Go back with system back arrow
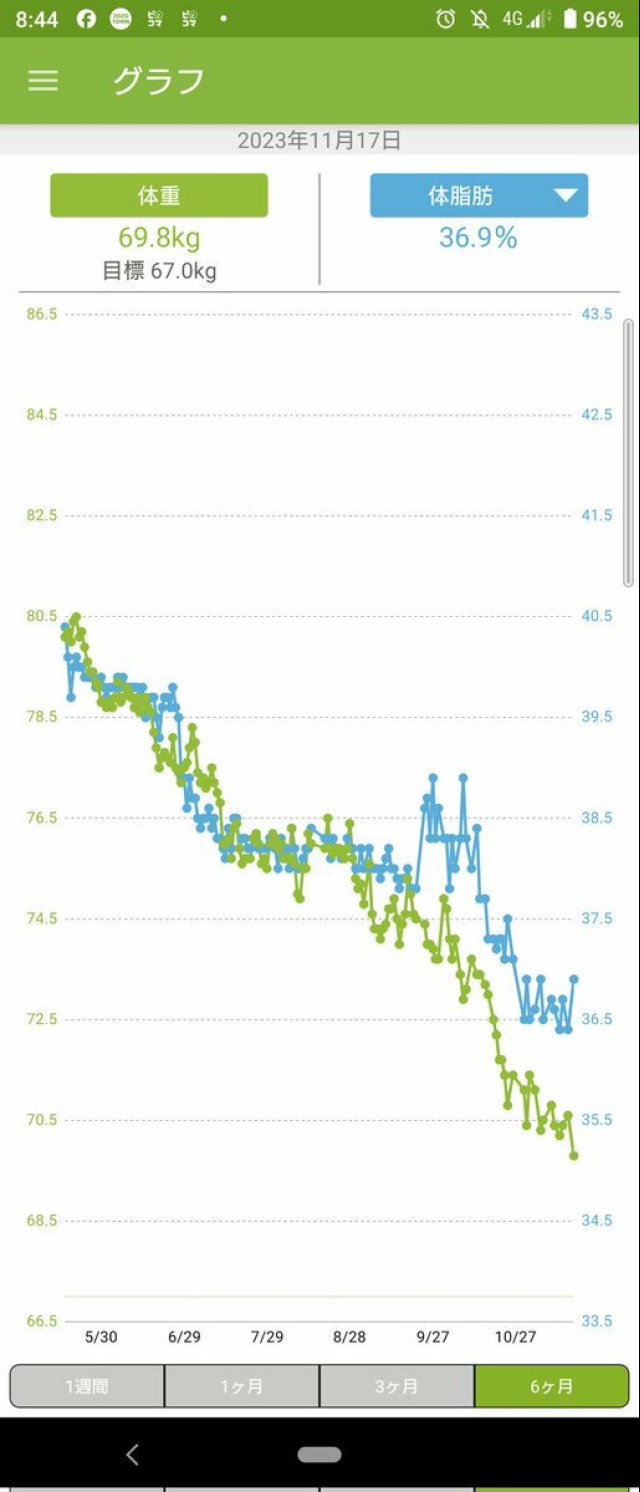Screen dimensions: 640x1492 click(x=132, y=1454)
